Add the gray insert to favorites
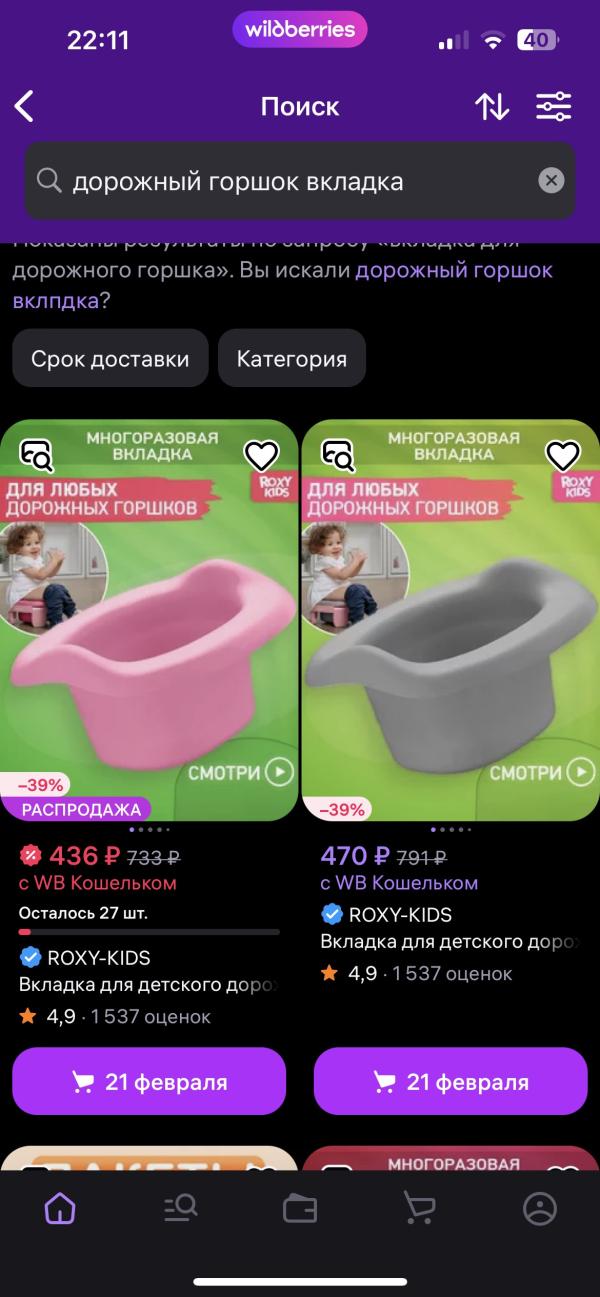600x1297 pixels. (x=563, y=456)
